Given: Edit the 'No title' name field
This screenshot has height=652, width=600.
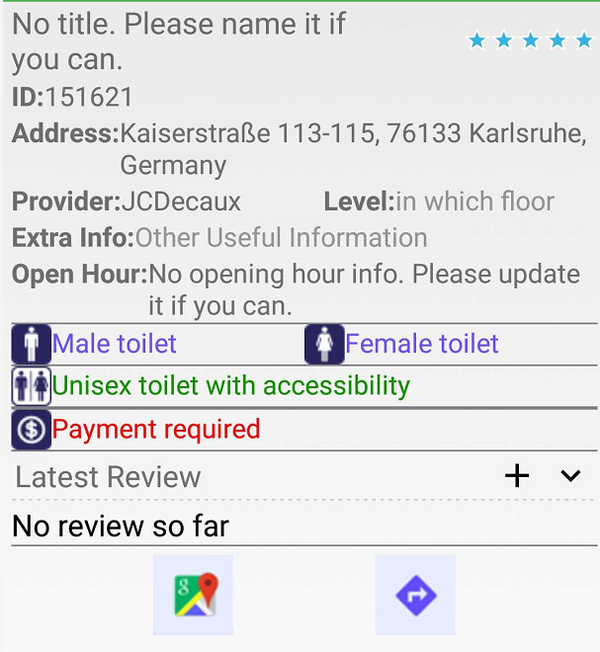Looking at the screenshot, I should [x=180, y=42].
